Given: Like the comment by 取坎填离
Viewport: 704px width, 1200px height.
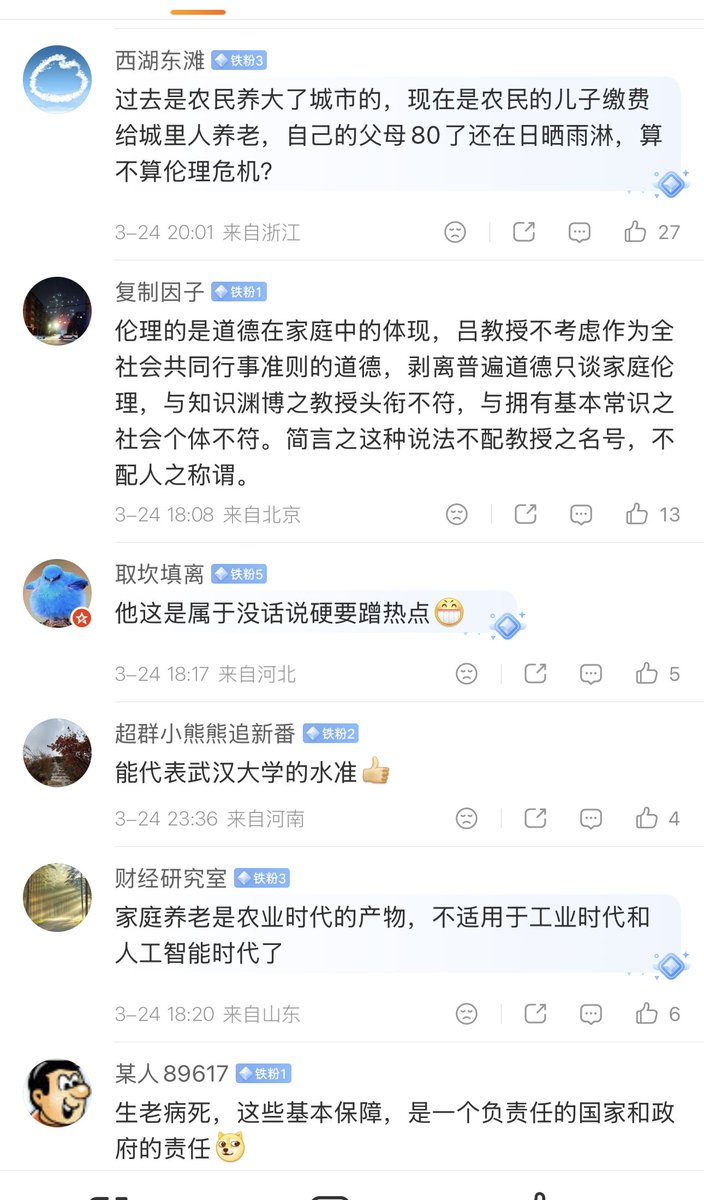Looking at the screenshot, I should (x=647, y=673).
